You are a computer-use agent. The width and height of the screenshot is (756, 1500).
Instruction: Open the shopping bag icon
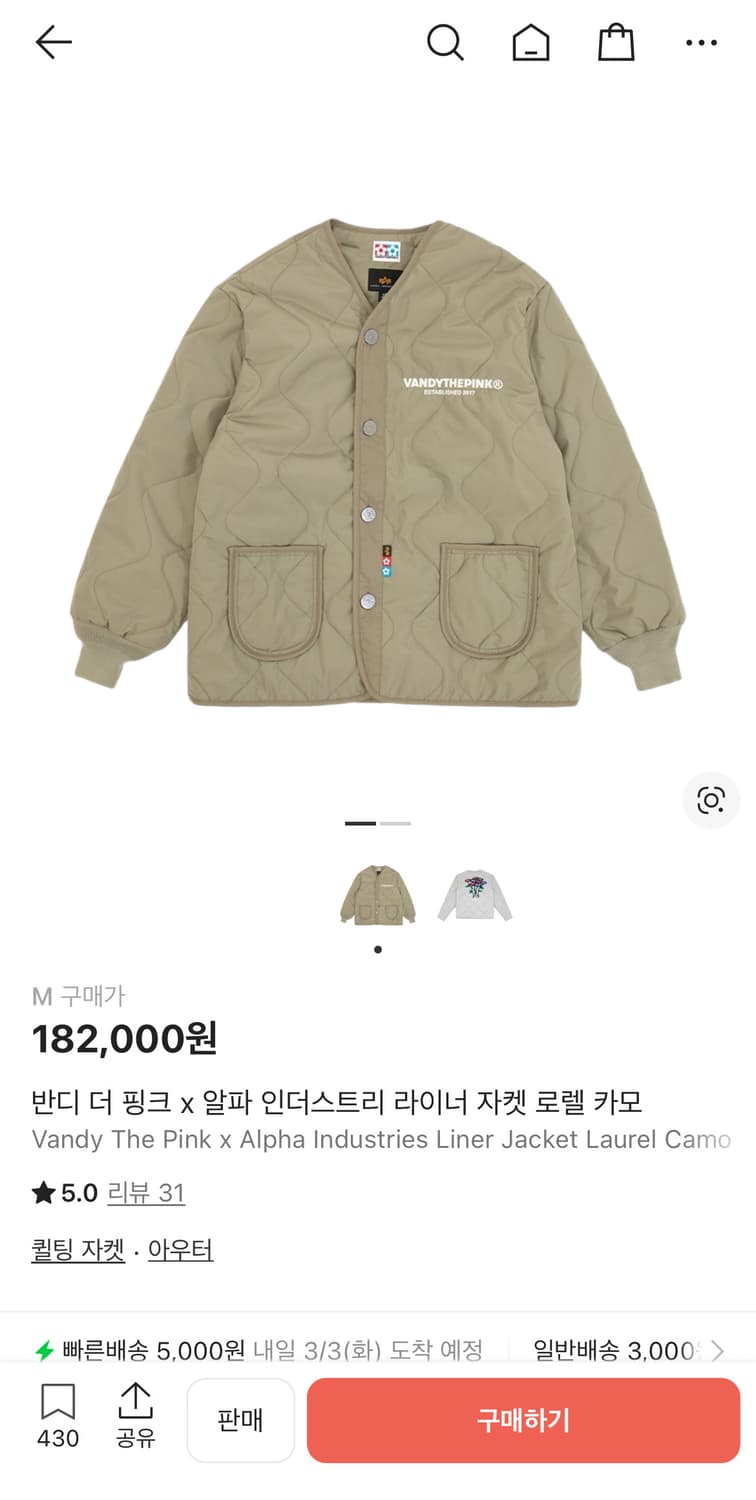click(x=616, y=42)
